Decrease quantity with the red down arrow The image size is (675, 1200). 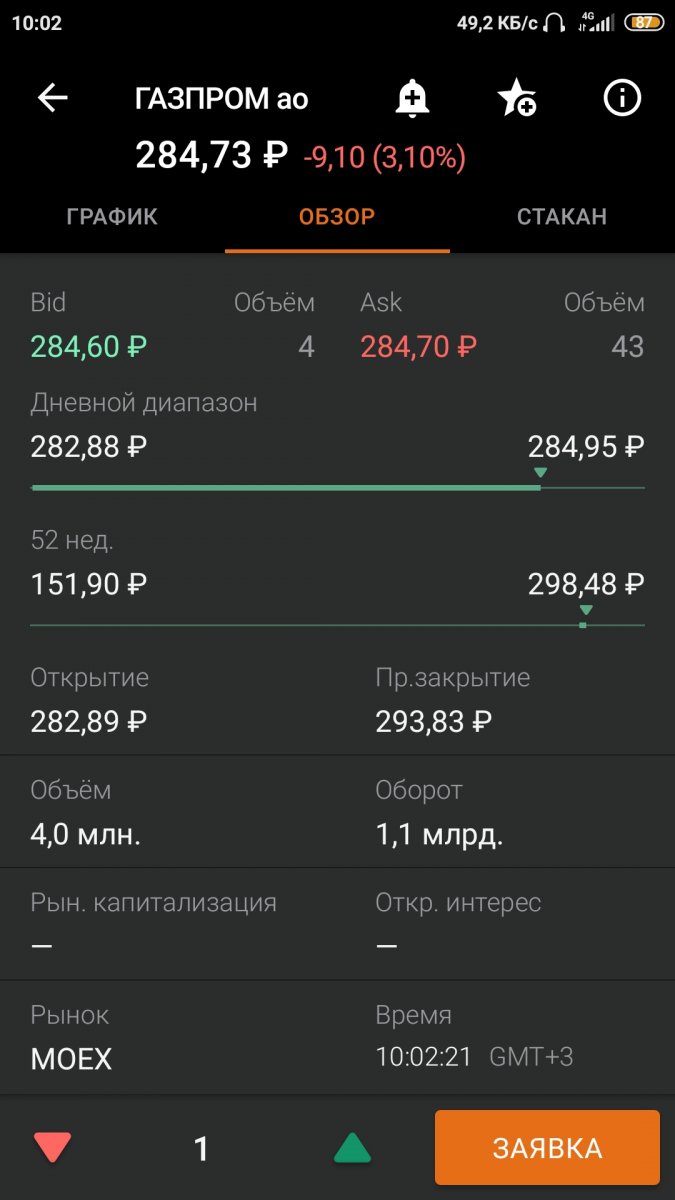coord(52,1148)
